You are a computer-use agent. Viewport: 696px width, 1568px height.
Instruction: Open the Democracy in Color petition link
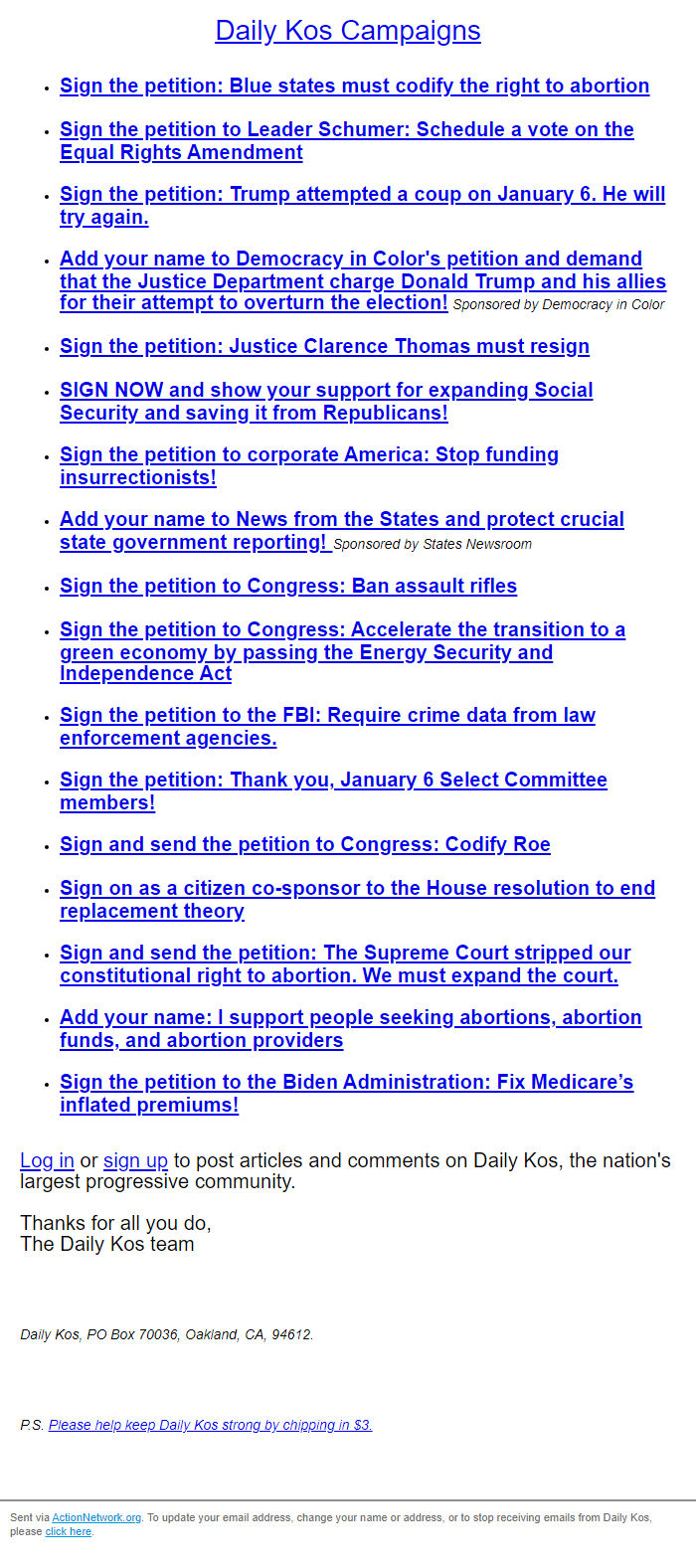pyautogui.click(x=362, y=280)
